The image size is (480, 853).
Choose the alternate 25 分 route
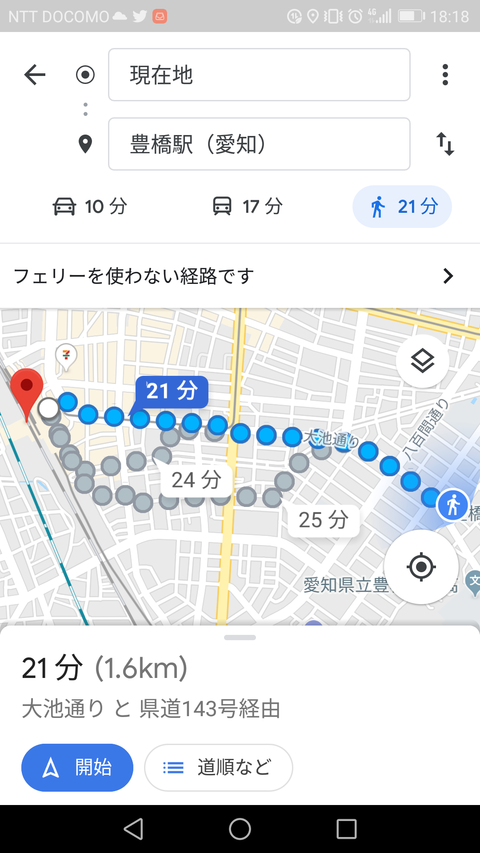323,520
